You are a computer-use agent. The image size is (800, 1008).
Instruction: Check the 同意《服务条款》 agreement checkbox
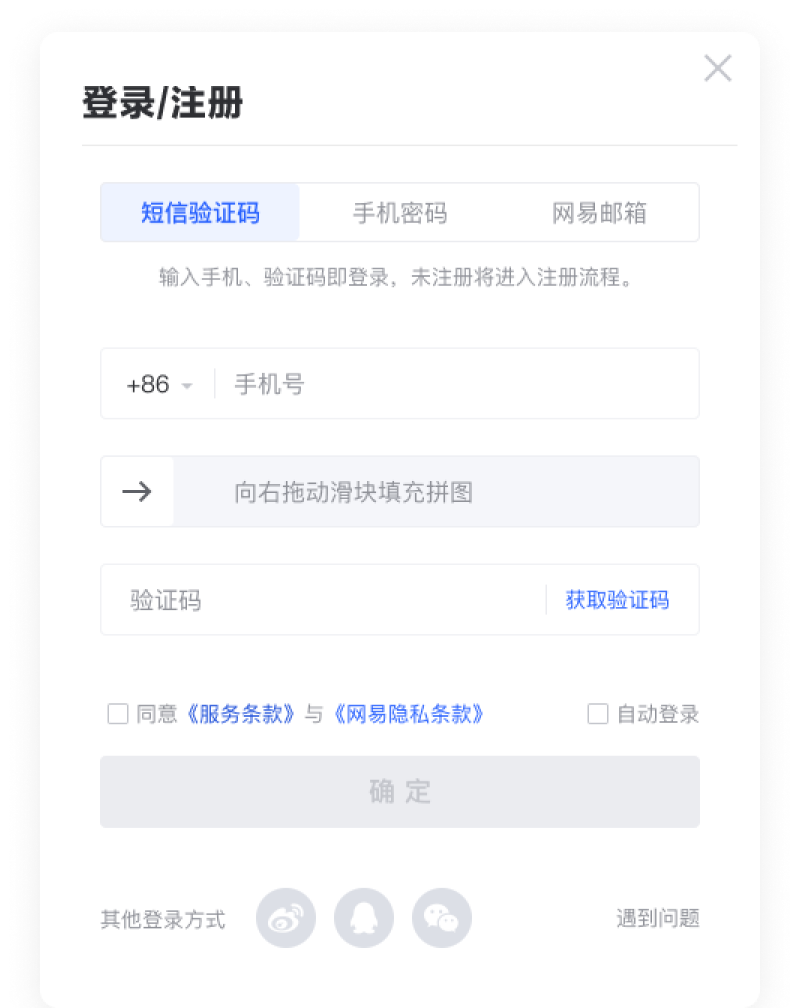tap(117, 714)
